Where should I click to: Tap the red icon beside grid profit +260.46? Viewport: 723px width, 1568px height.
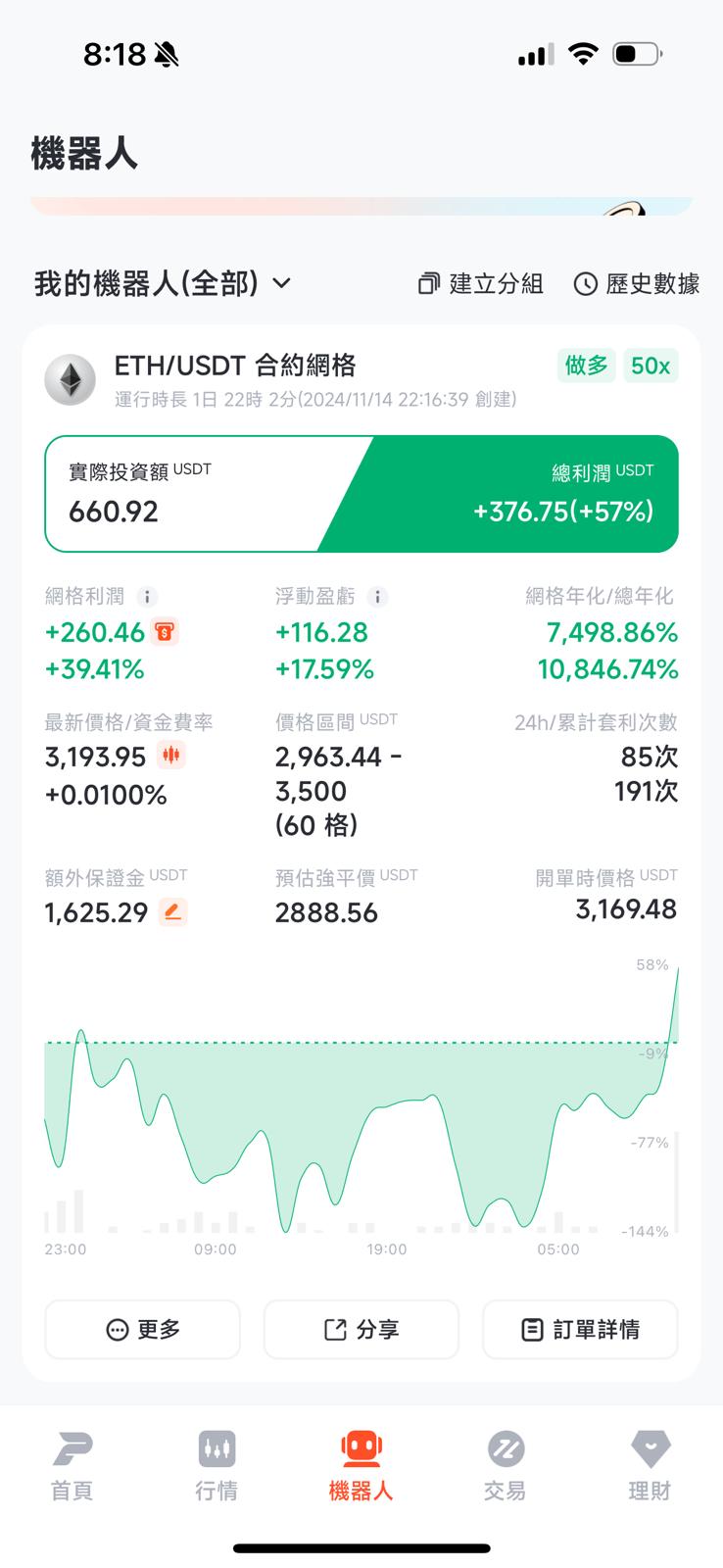click(165, 632)
